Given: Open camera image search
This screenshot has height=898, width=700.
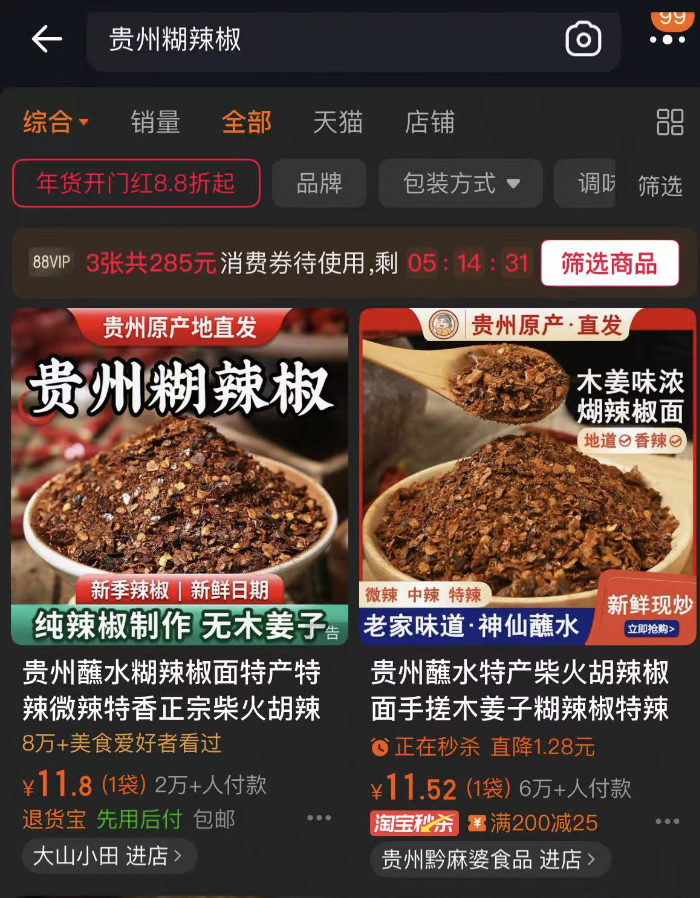Looking at the screenshot, I should point(583,40).
